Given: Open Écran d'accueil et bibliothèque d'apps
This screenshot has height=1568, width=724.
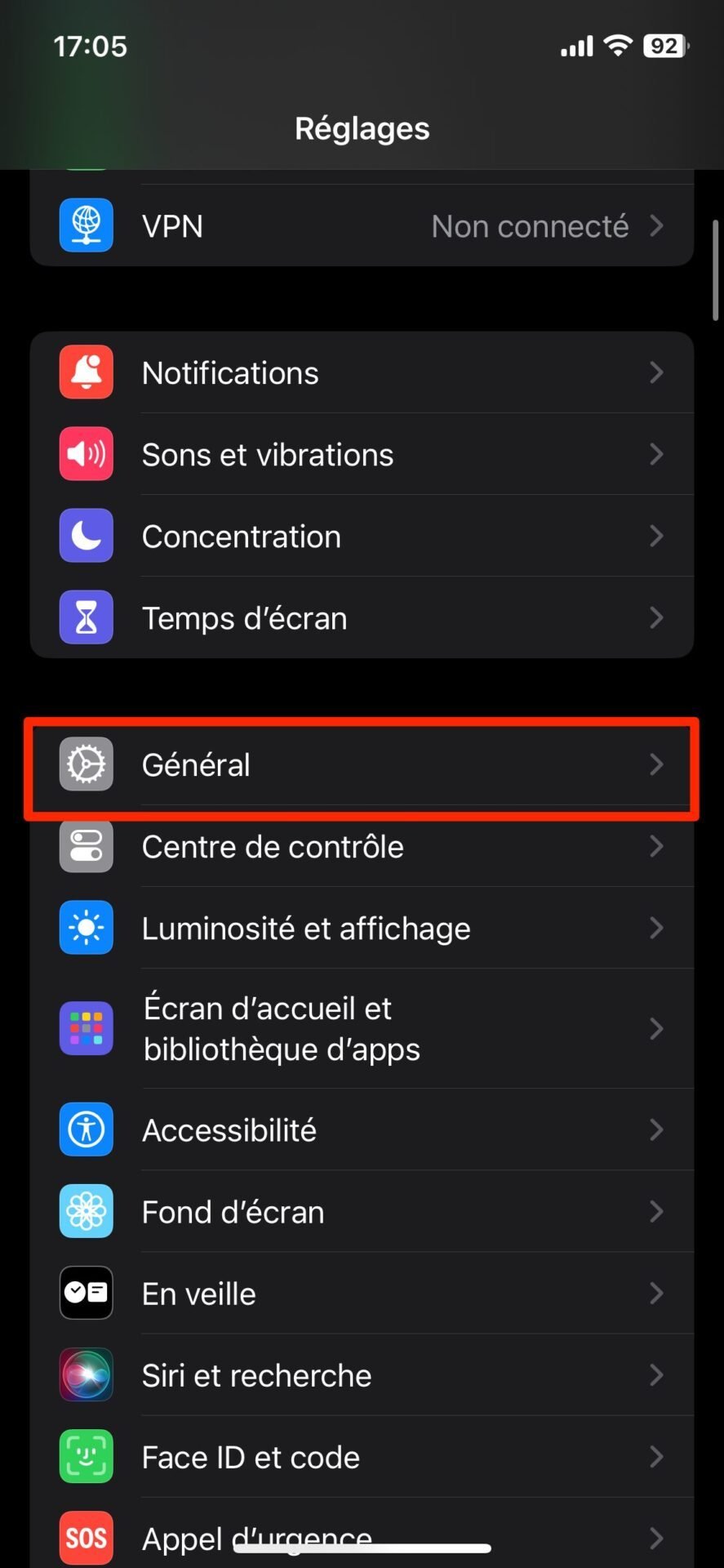Looking at the screenshot, I should [362, 1028].
